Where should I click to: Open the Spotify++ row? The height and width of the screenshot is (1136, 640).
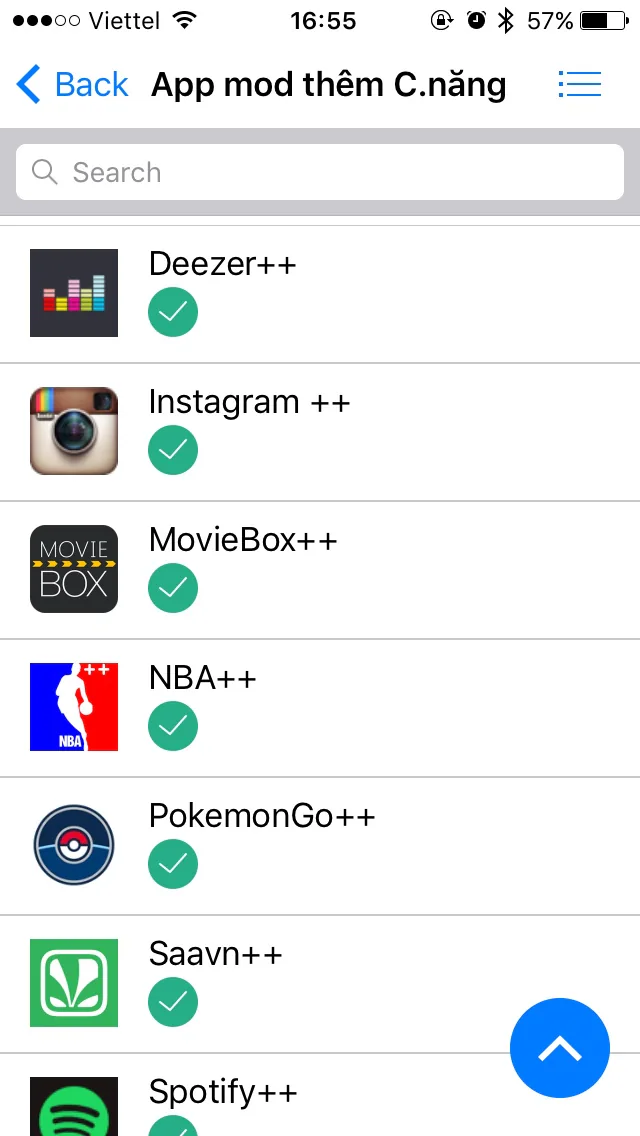tap(320, 1095)
